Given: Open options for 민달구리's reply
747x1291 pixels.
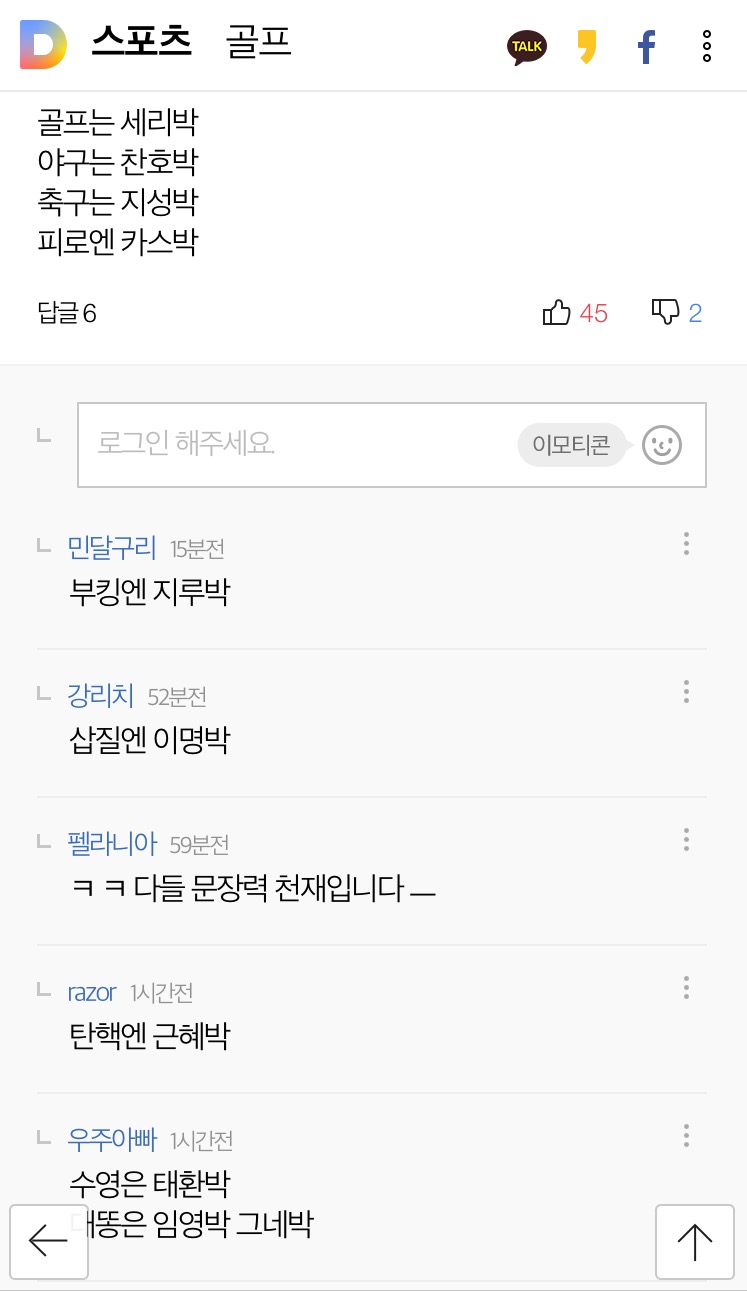Looking at the screenshot, I should (686, 544).
